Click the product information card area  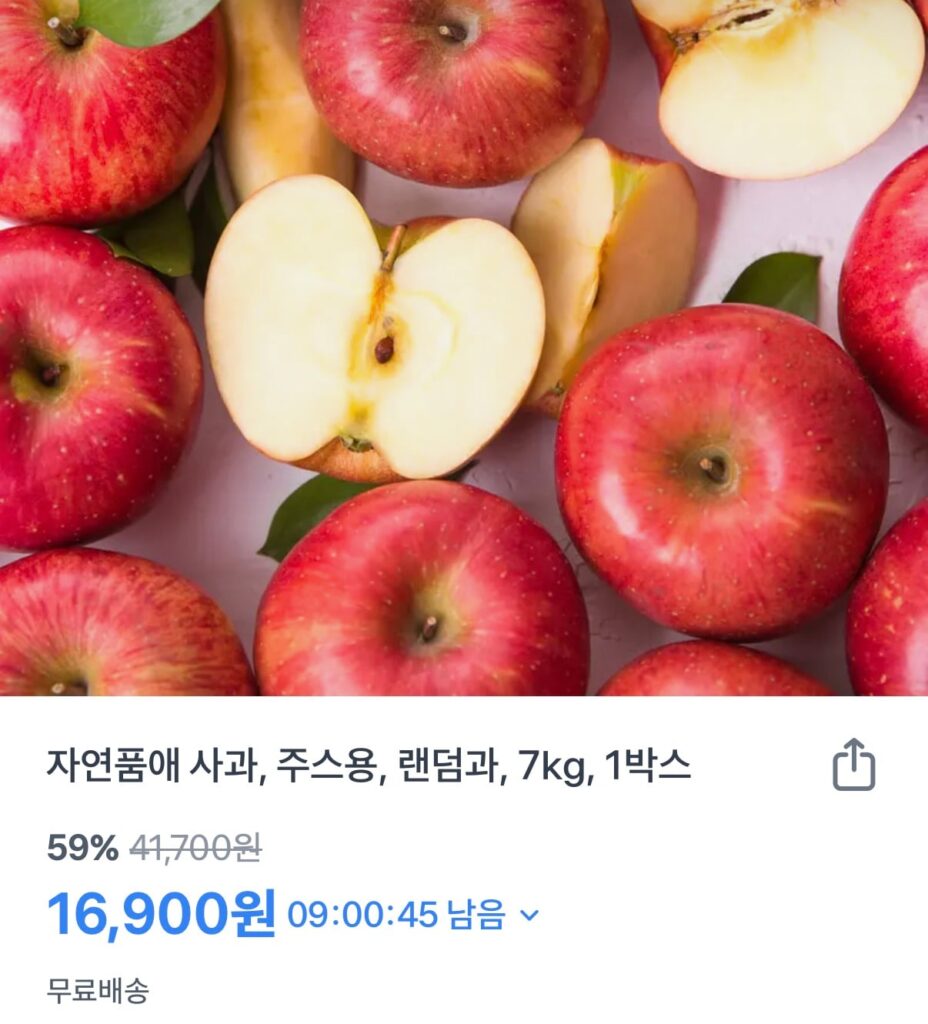tap(464, 870)
